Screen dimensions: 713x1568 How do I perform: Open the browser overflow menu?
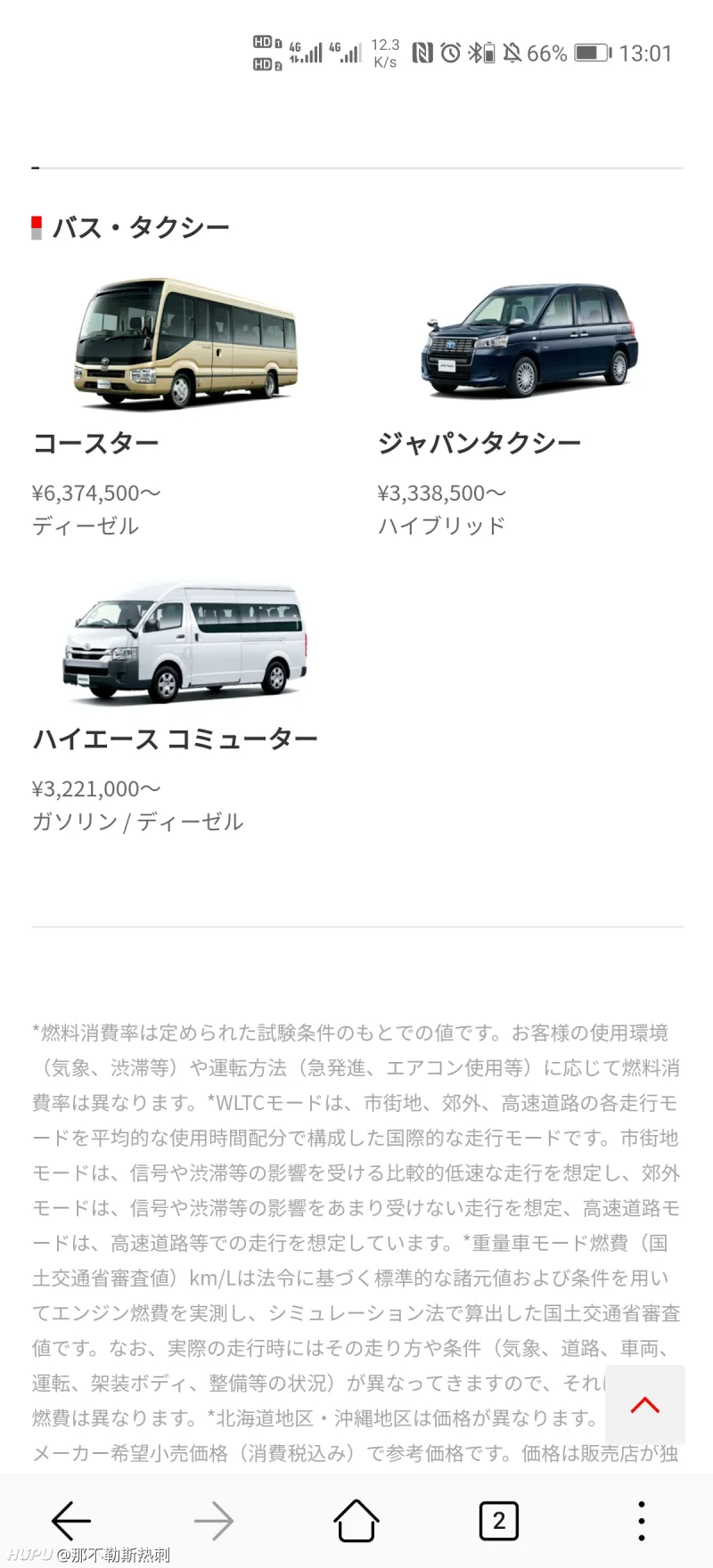pyautogui.click(x=642, y=1521)
